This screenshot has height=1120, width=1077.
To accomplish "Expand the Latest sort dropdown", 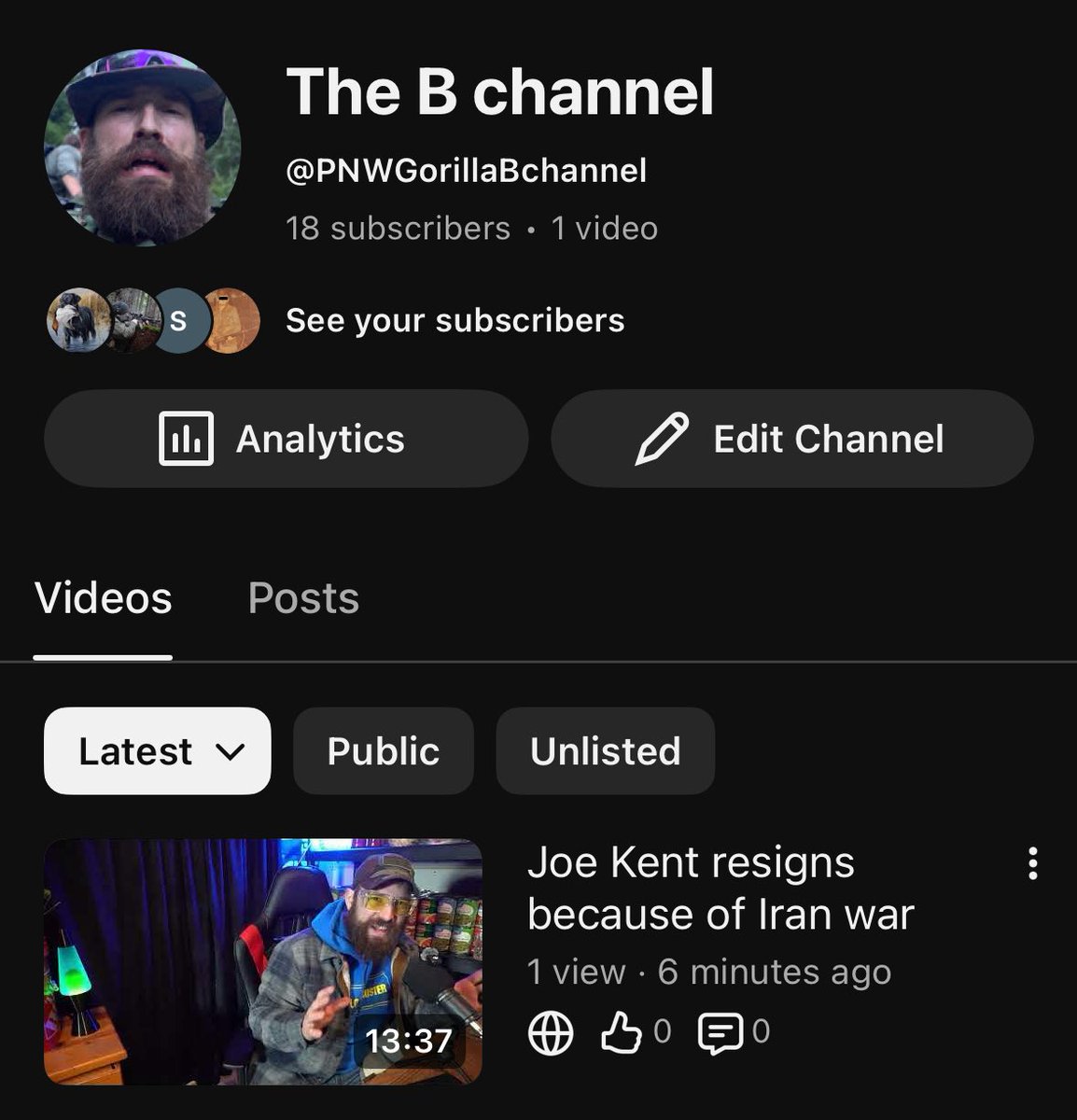I will click(158, 751).
